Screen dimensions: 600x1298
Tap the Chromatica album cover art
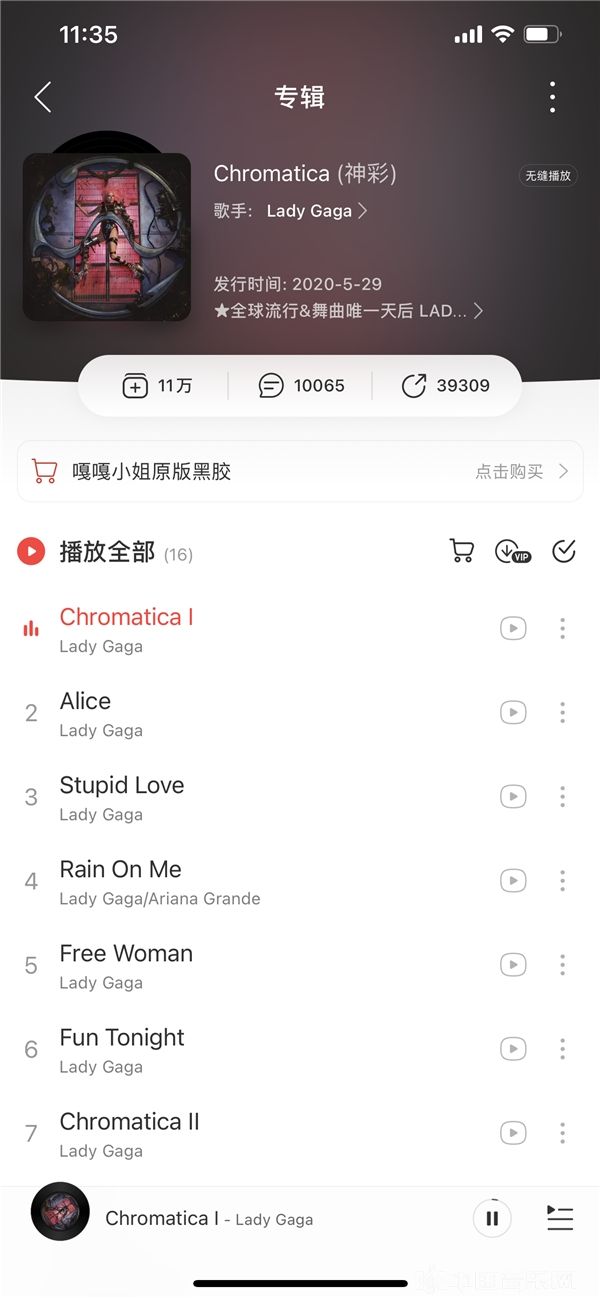click(x=107, y=236)
